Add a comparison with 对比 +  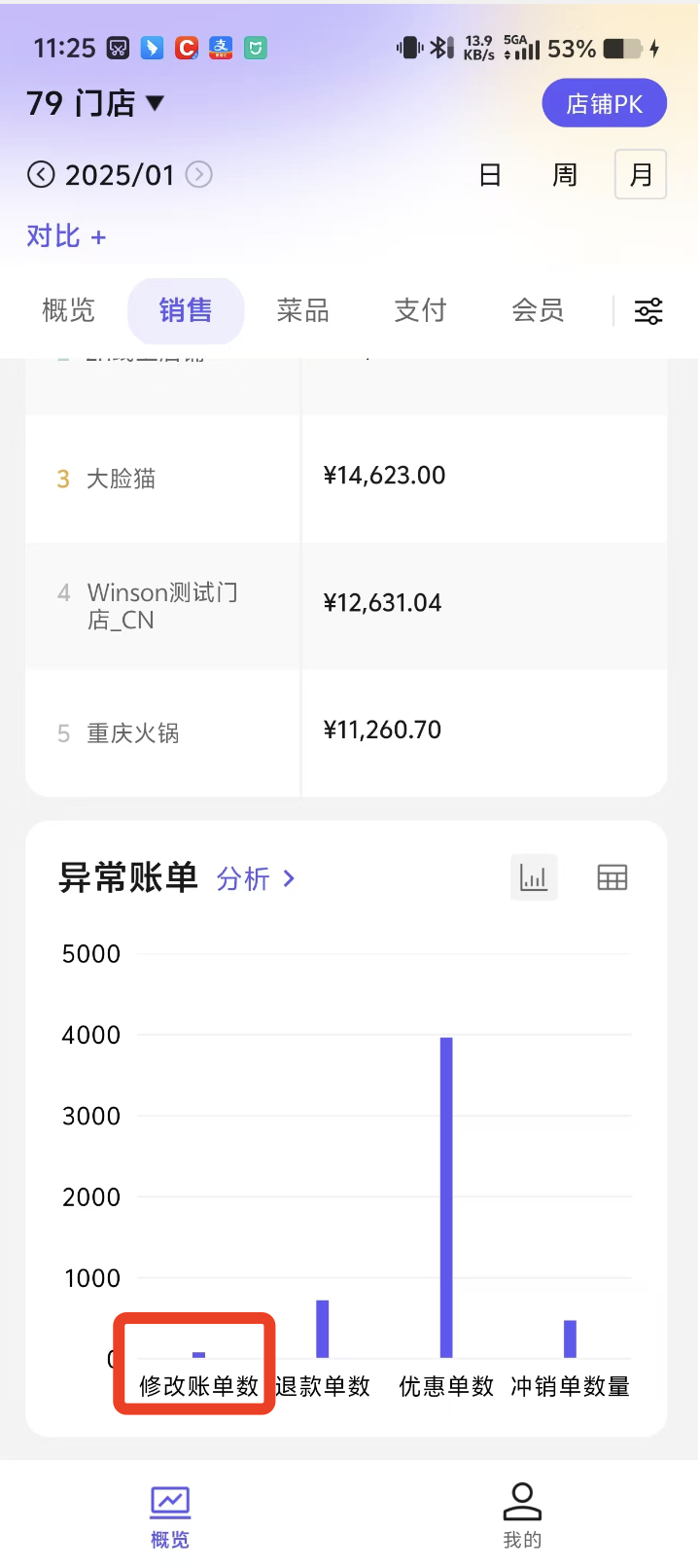tap(66, 236)
